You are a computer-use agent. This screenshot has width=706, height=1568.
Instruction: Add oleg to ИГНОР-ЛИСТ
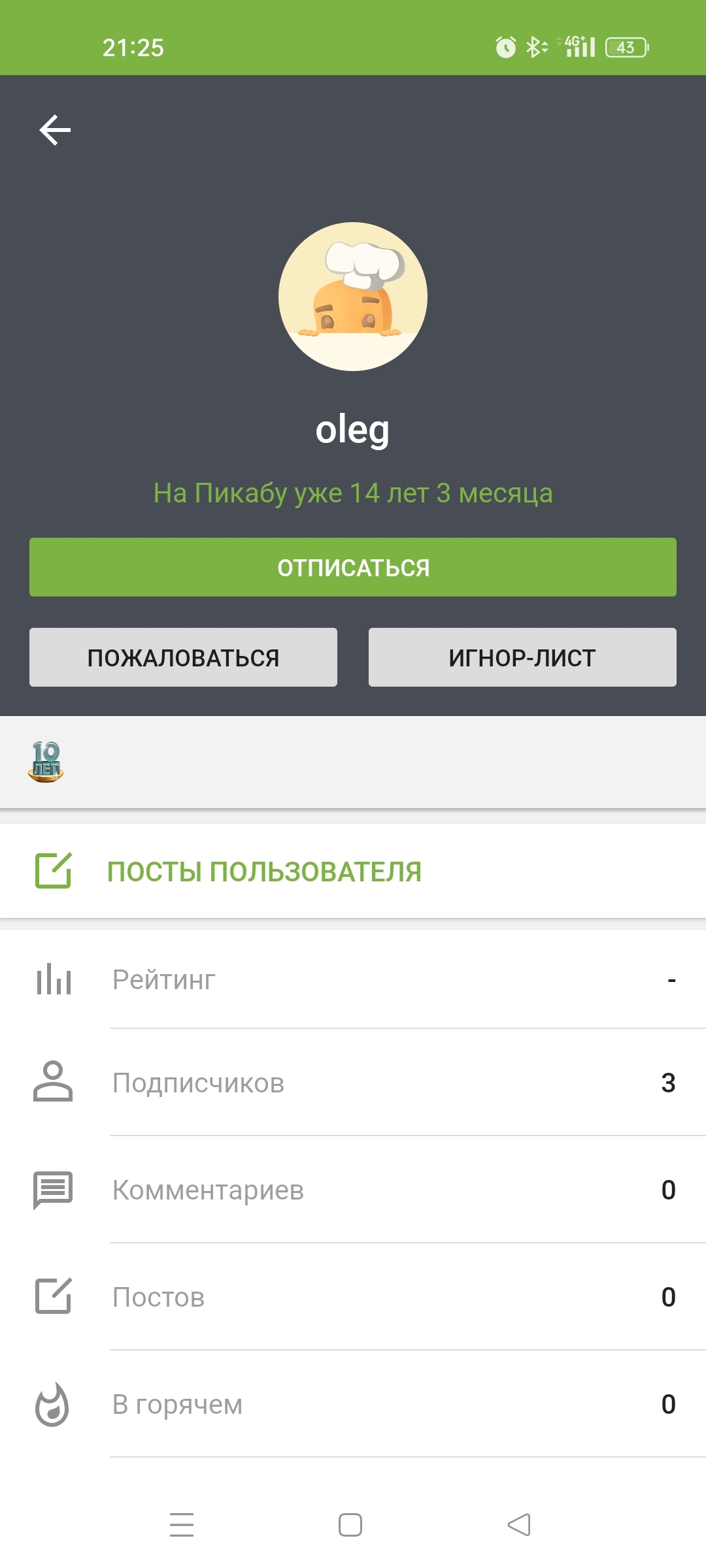[522, 657]
